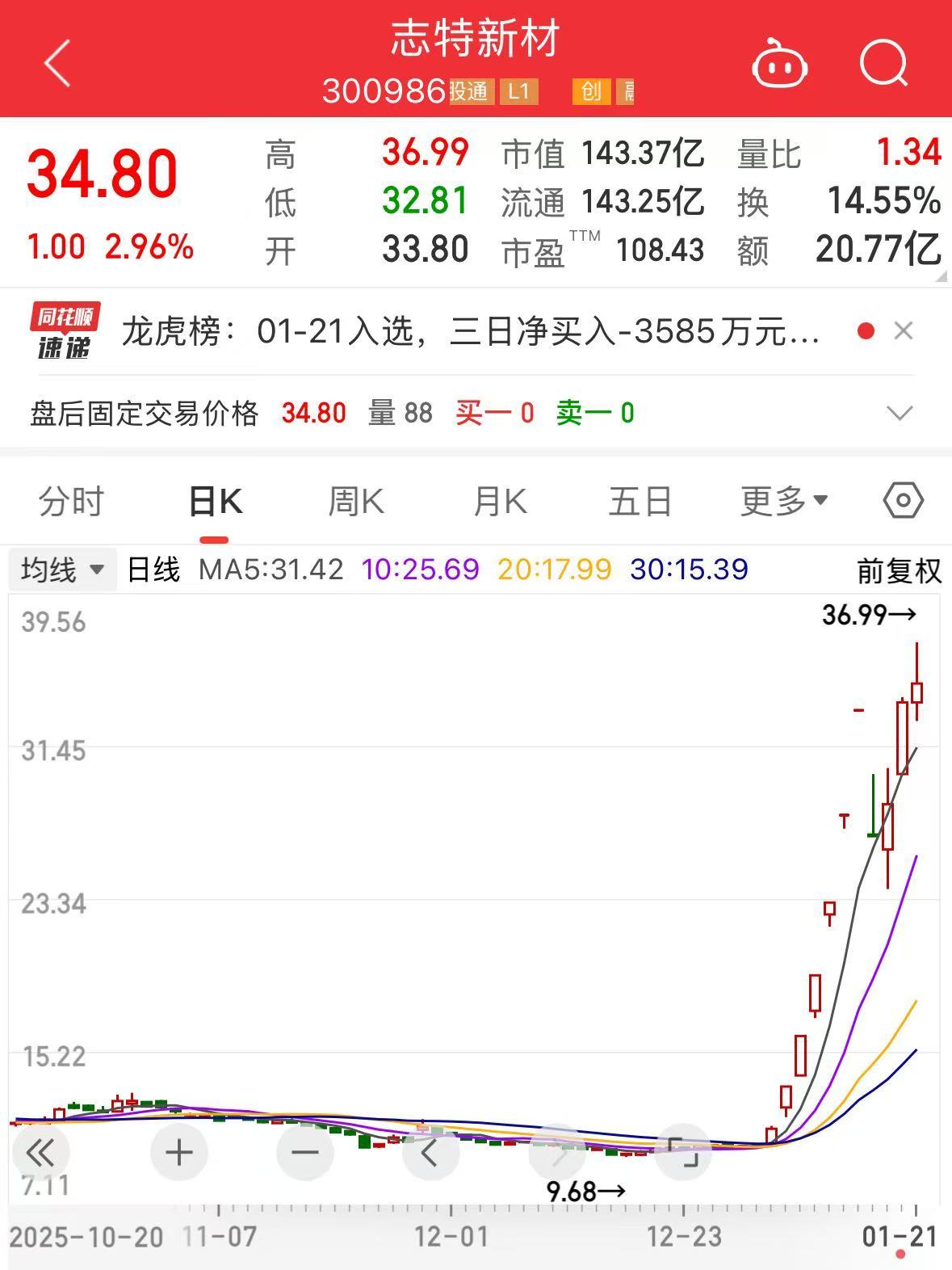Image resolution: width=952 pixels, height=1270 pixels.
Task: Open the AI robot assistant
Action: 778,63
